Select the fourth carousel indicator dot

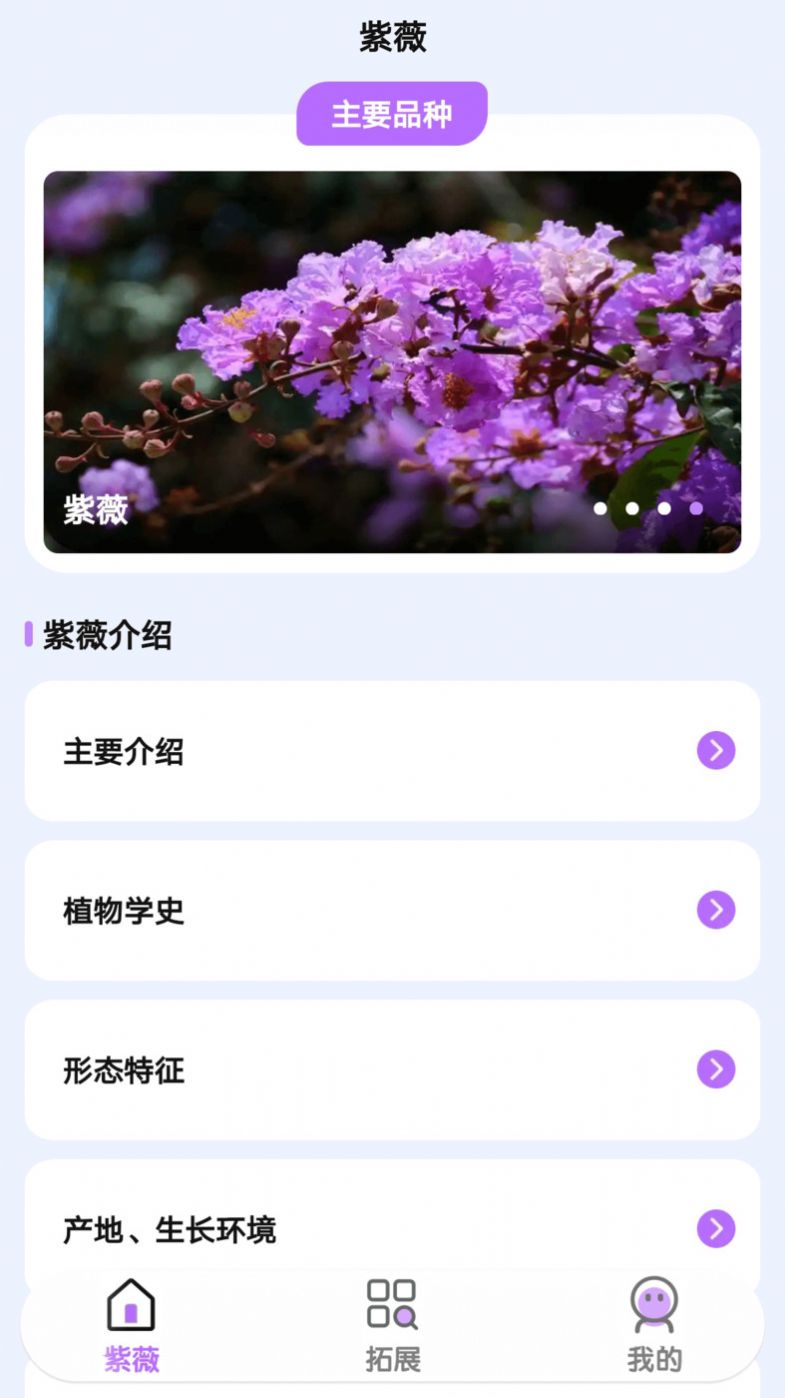(x=695, y=508)
